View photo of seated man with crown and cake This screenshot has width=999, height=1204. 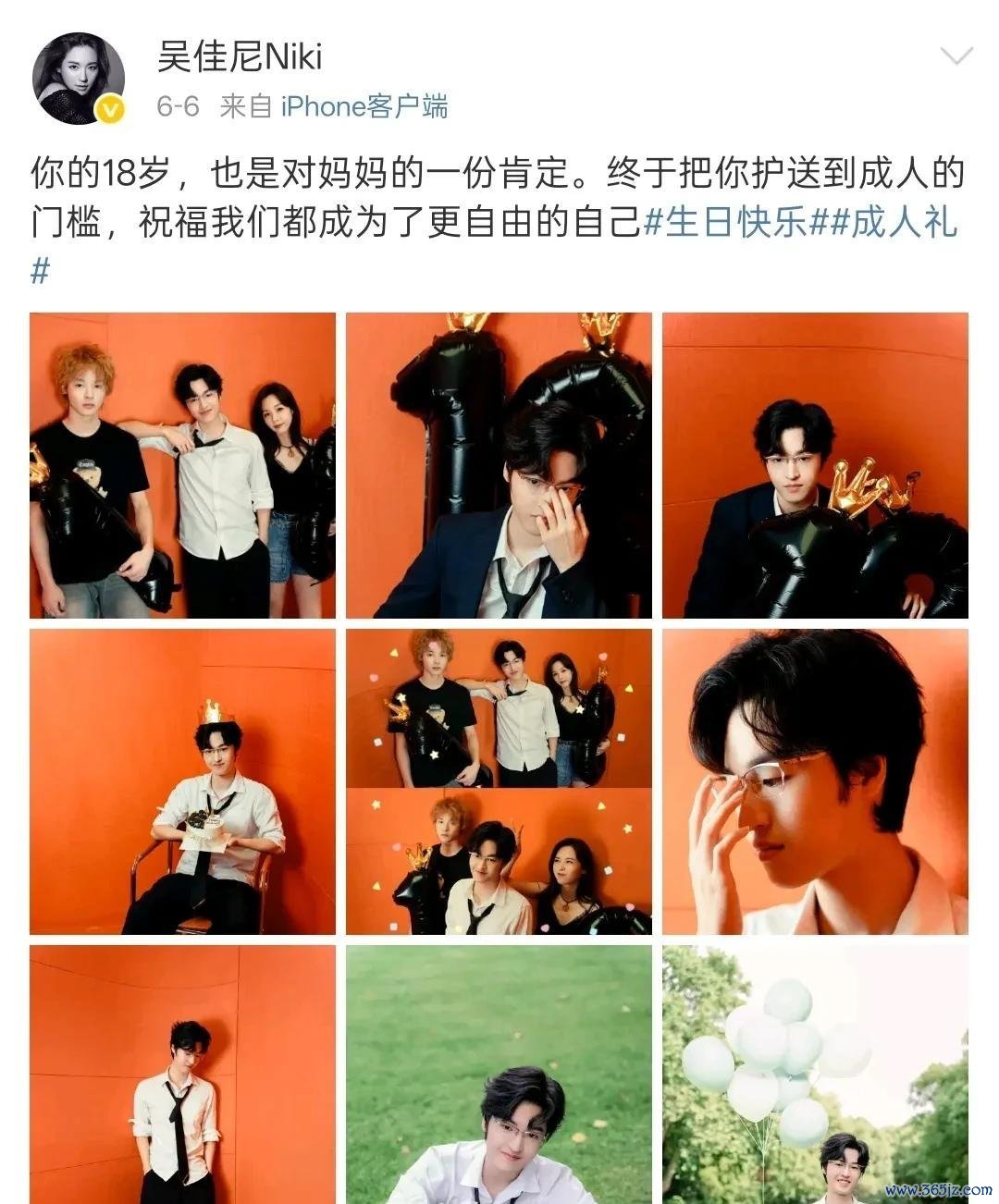(182, 781)
